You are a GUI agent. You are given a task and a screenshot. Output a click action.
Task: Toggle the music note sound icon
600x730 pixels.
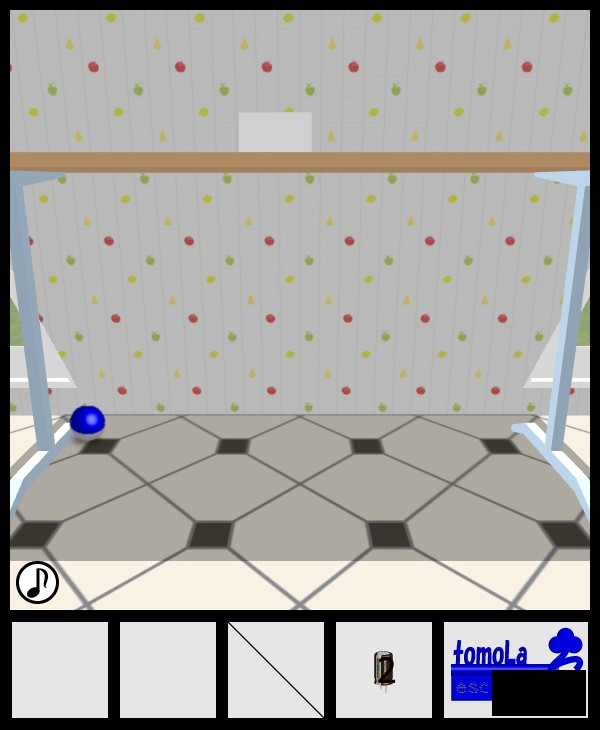point(37,582)
